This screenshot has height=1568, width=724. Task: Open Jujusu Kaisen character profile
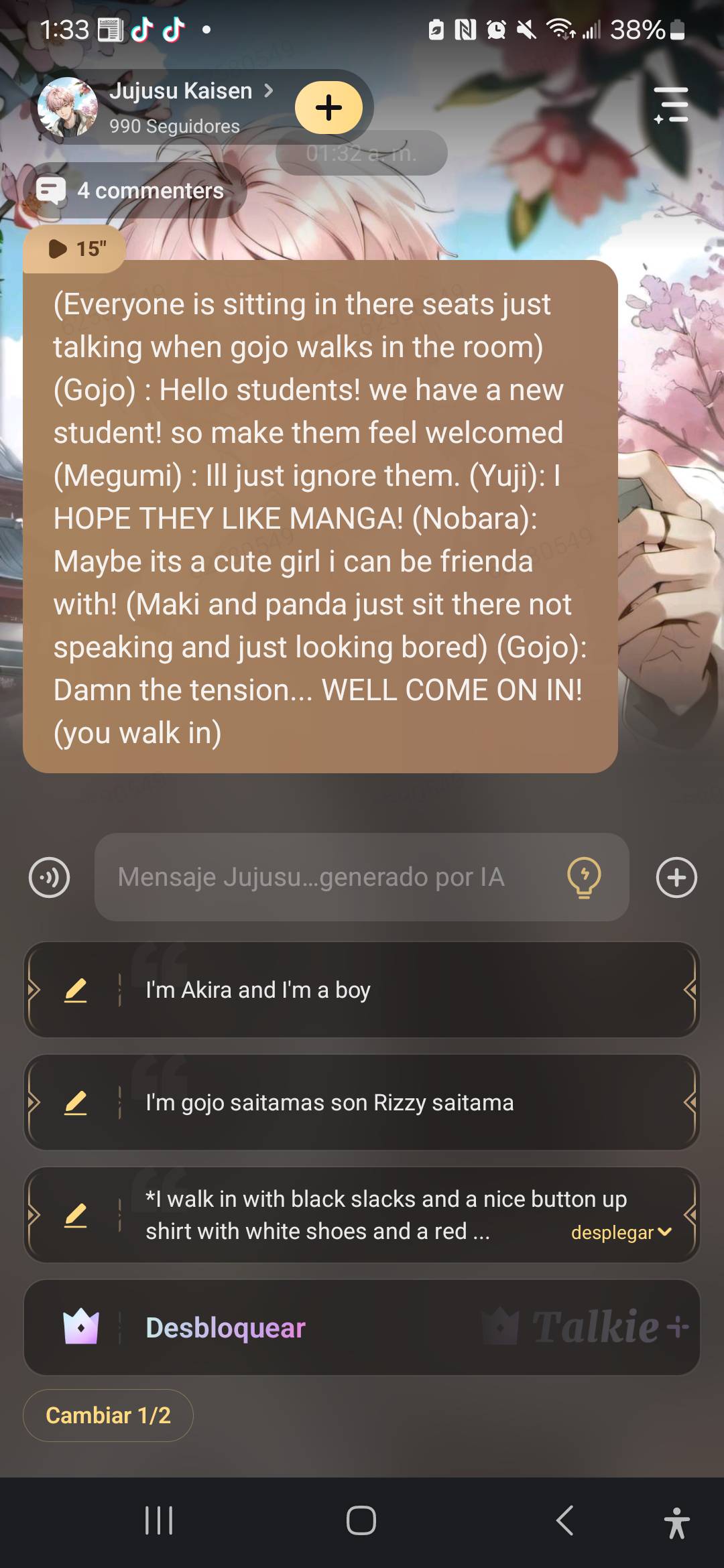pos(181,92)
